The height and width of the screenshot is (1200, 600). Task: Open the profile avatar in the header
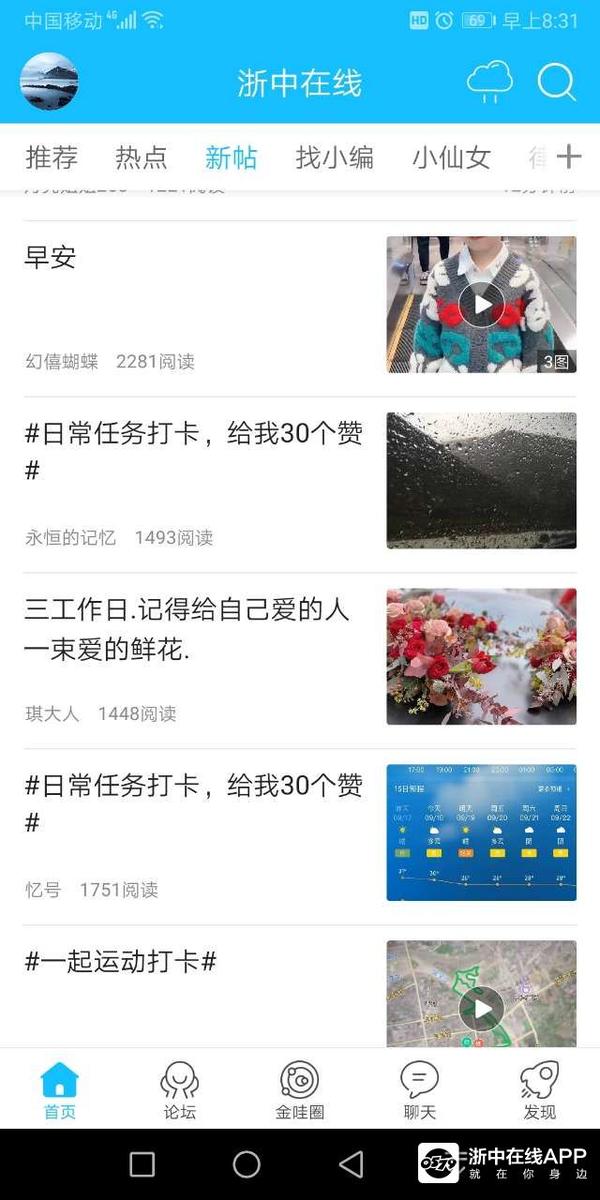coord(49,81)
